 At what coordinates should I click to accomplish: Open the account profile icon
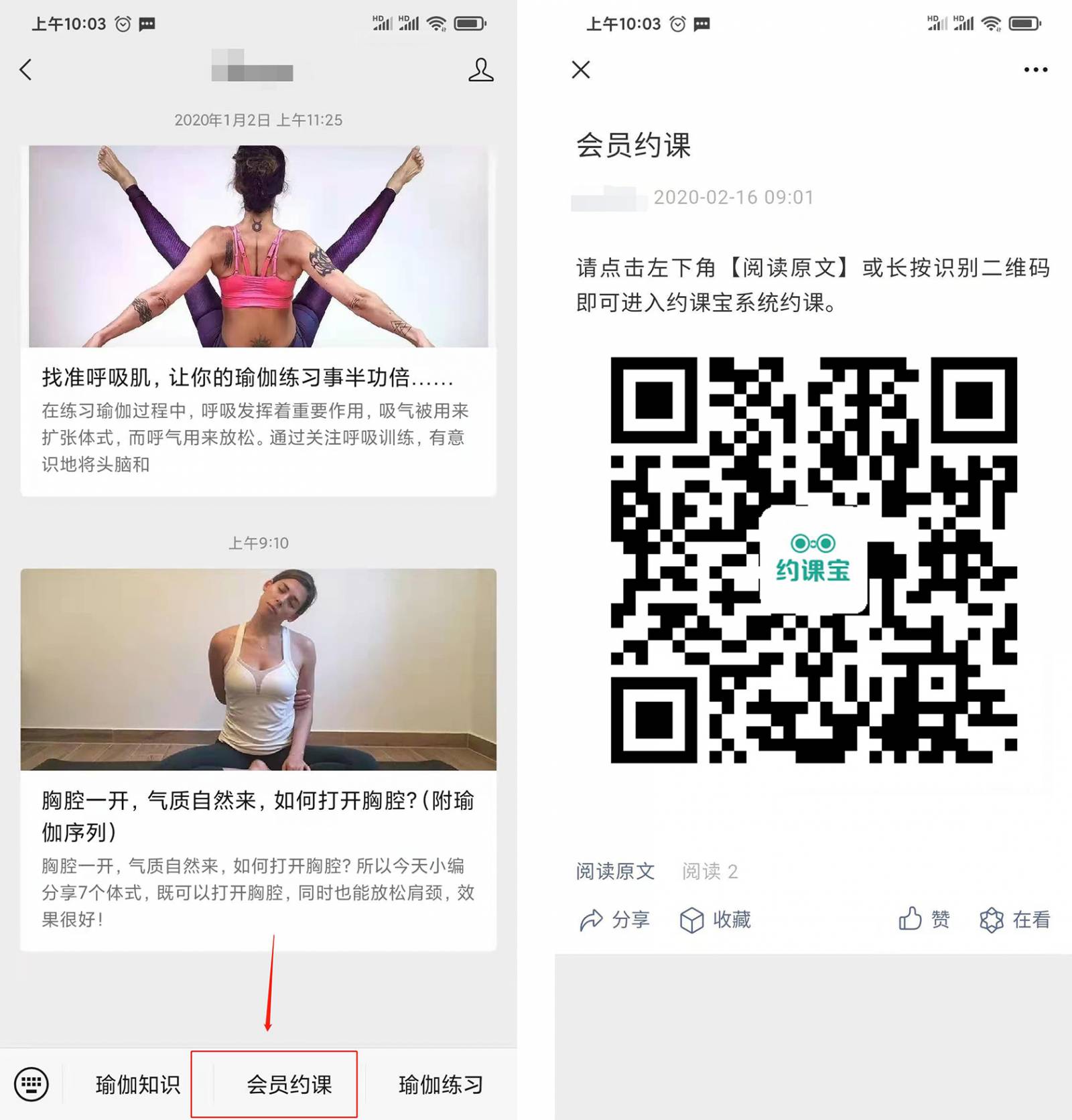(480, 70)
